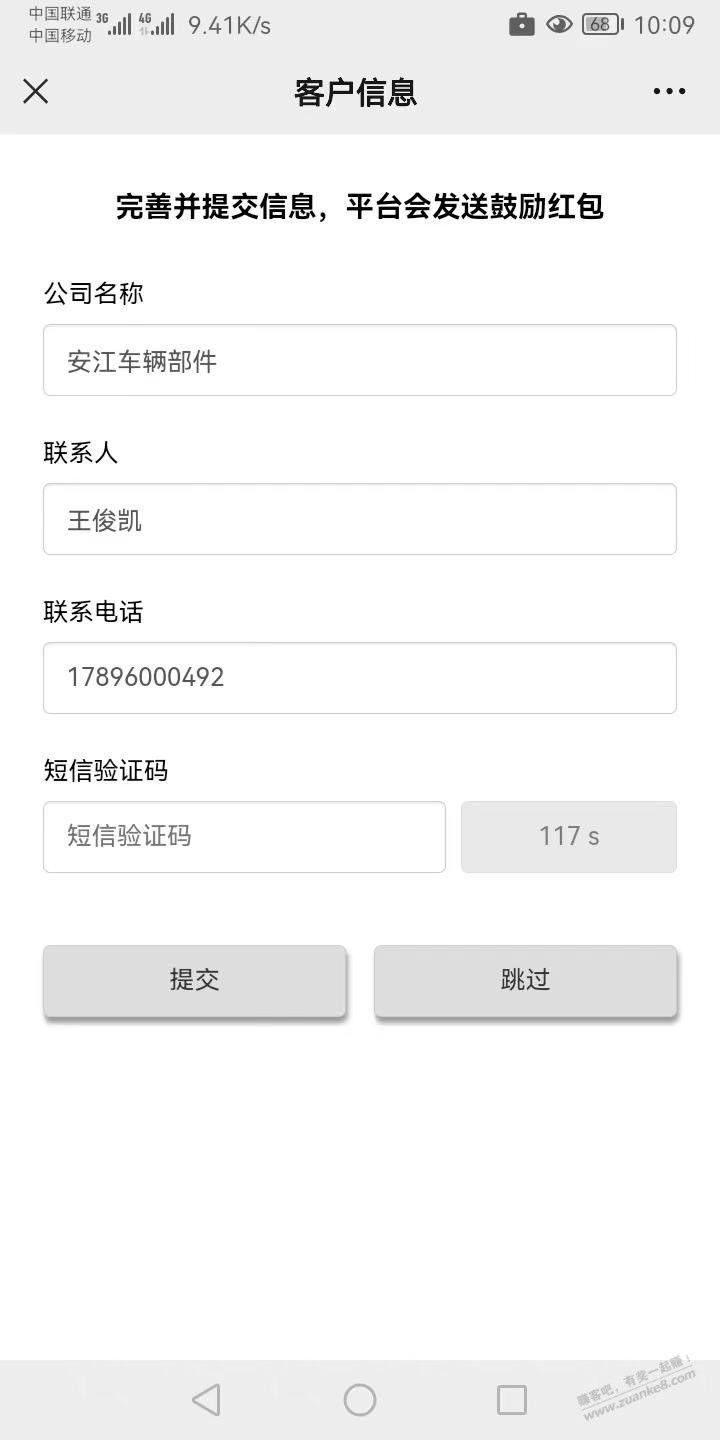The image size is (720, 1440).
Task: Click the 短信验证码 input field
Action: tap(244, 836)
